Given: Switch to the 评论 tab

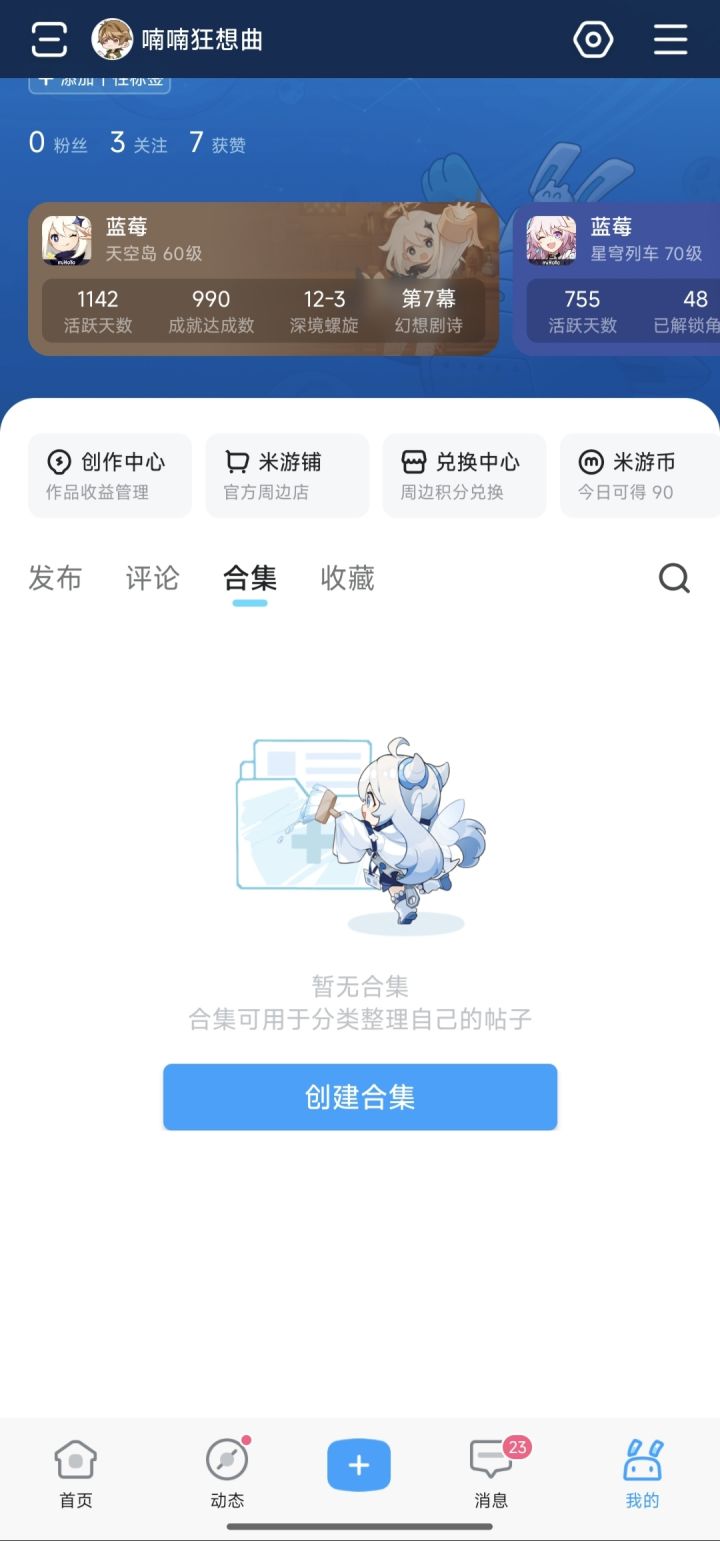Looking at the screenshot, I should 151,578.
